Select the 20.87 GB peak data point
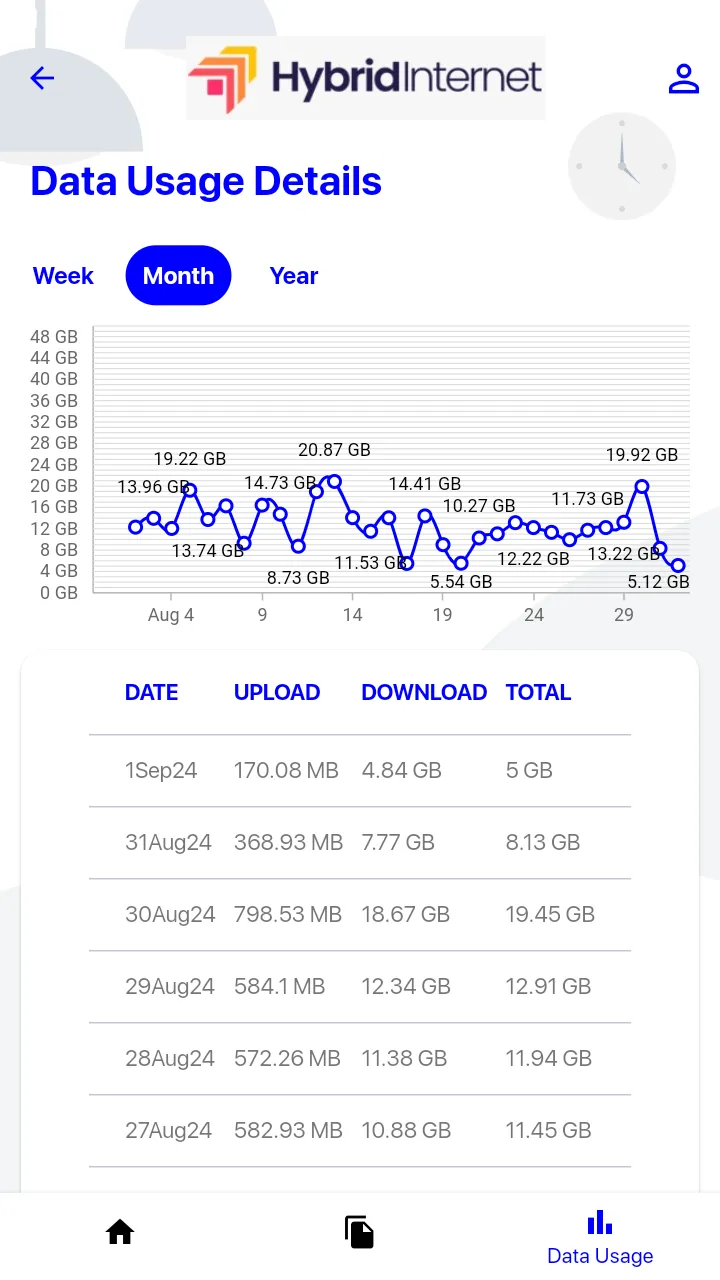This screenshot has width=720, height=1280. (x=334, y=482)
